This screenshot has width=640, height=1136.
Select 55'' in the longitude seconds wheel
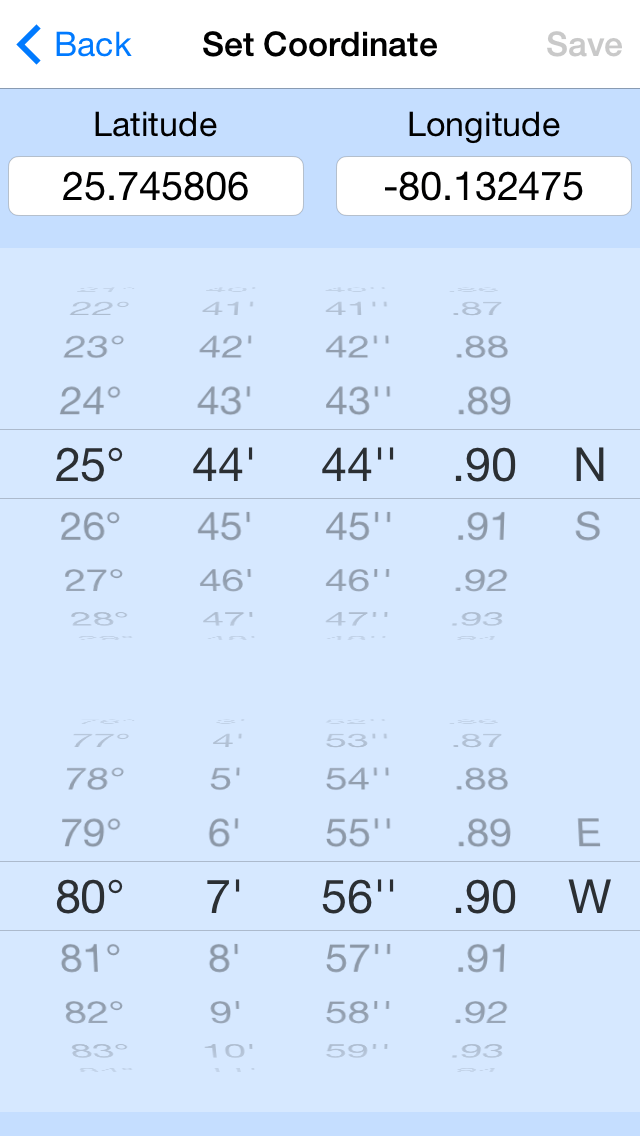click(x=358, y=832)
